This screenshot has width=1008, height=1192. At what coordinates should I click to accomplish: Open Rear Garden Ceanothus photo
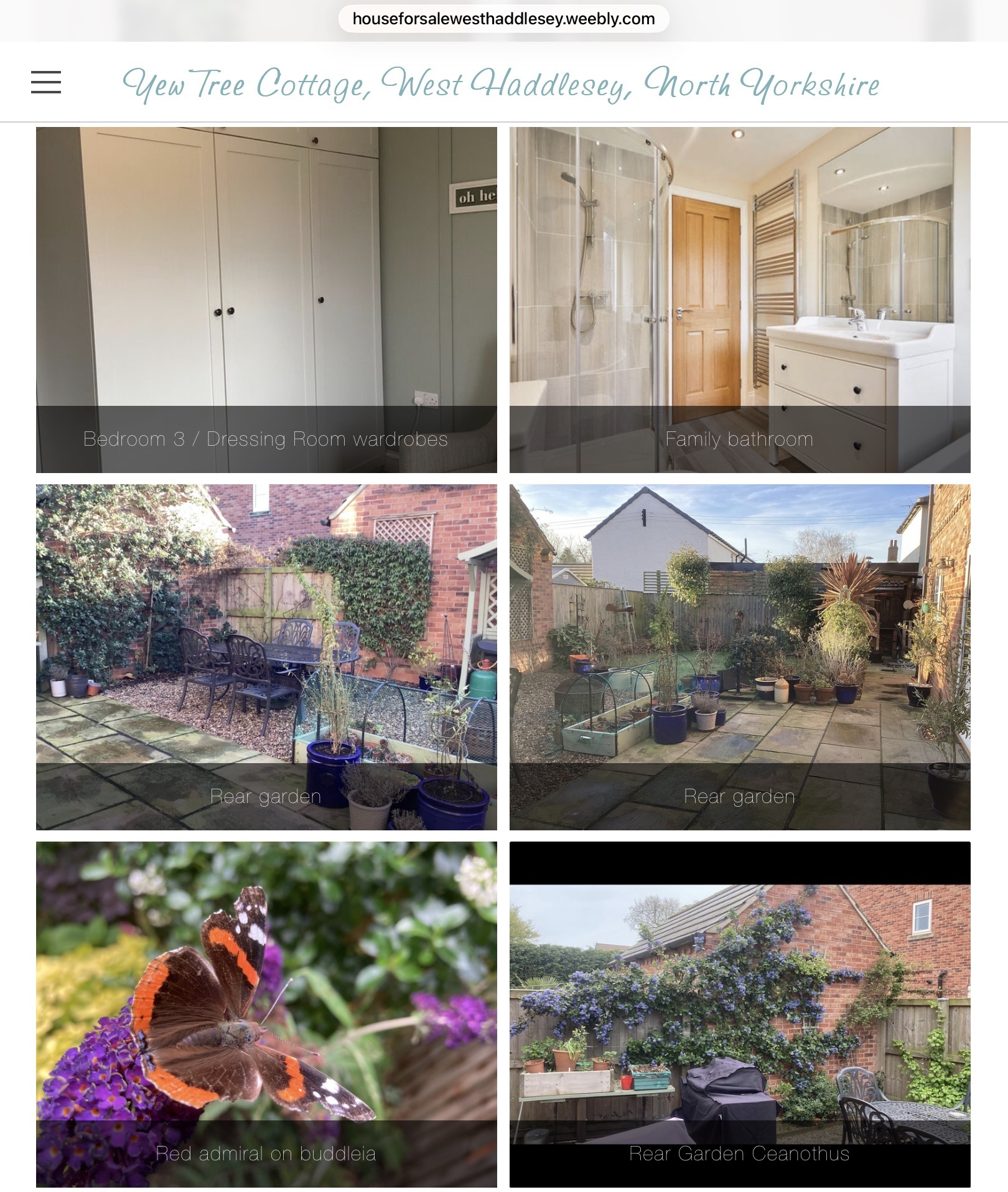tap(739, 1013)
